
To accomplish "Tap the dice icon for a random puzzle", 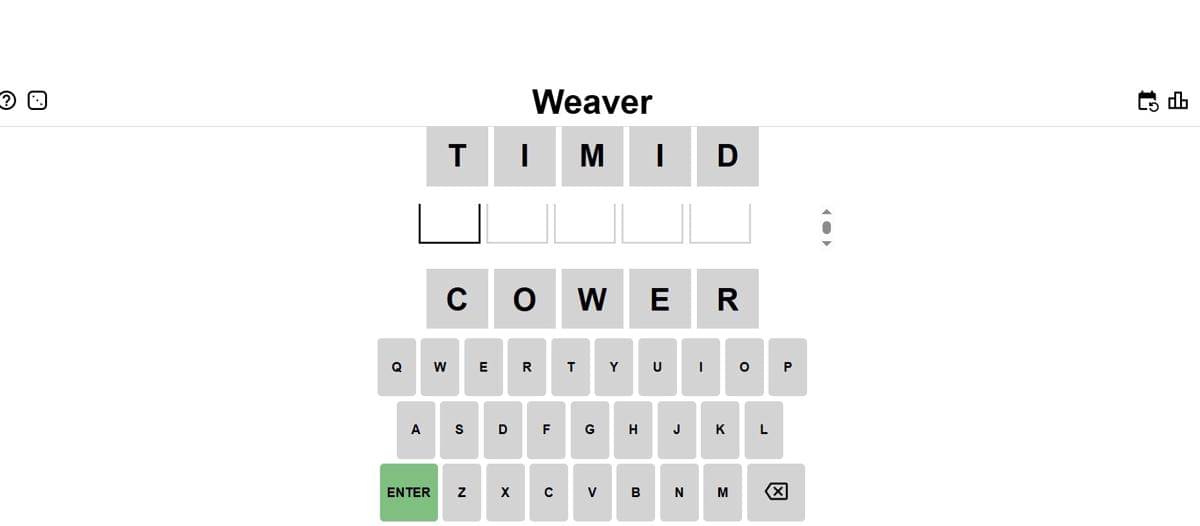I will coord(38,100).
